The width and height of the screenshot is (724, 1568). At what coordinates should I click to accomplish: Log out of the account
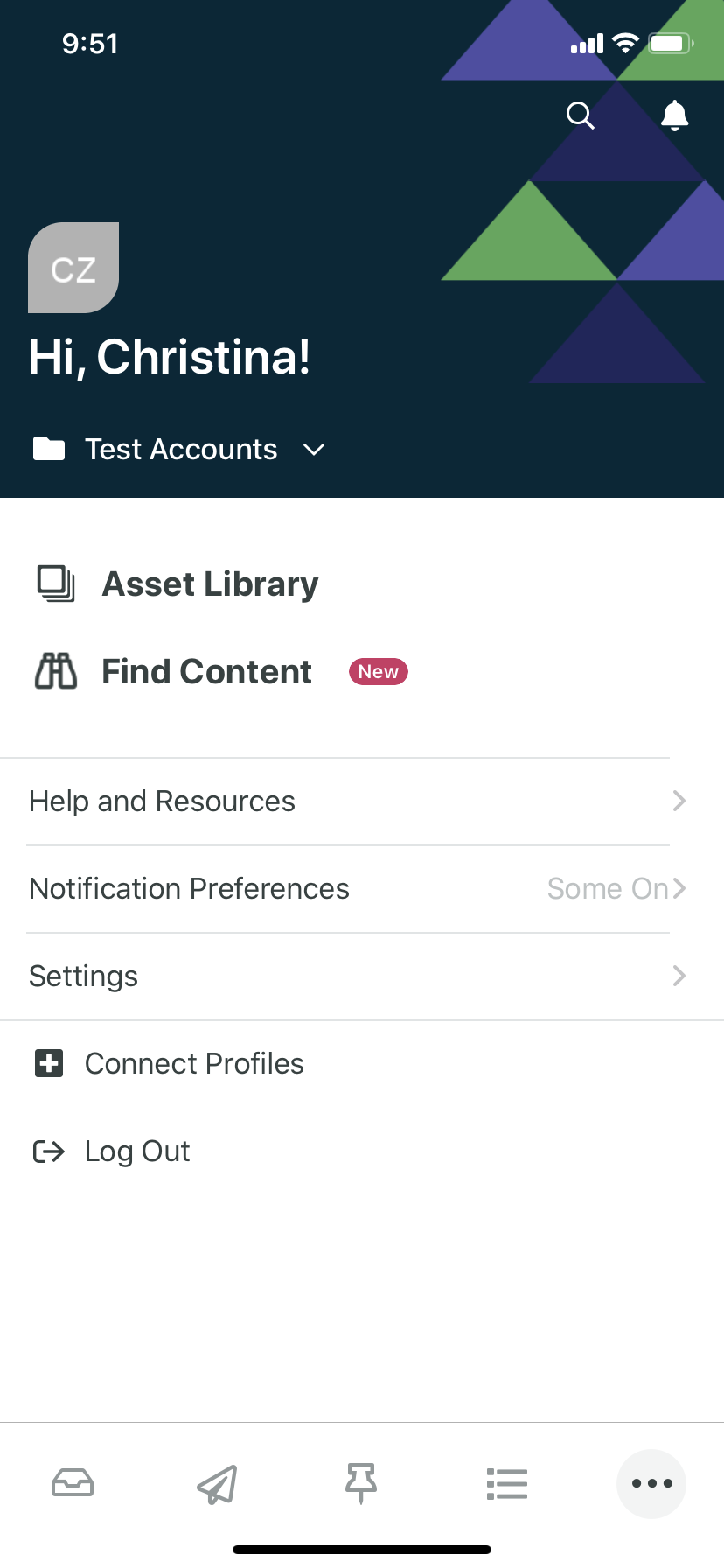click(137, 1151)
